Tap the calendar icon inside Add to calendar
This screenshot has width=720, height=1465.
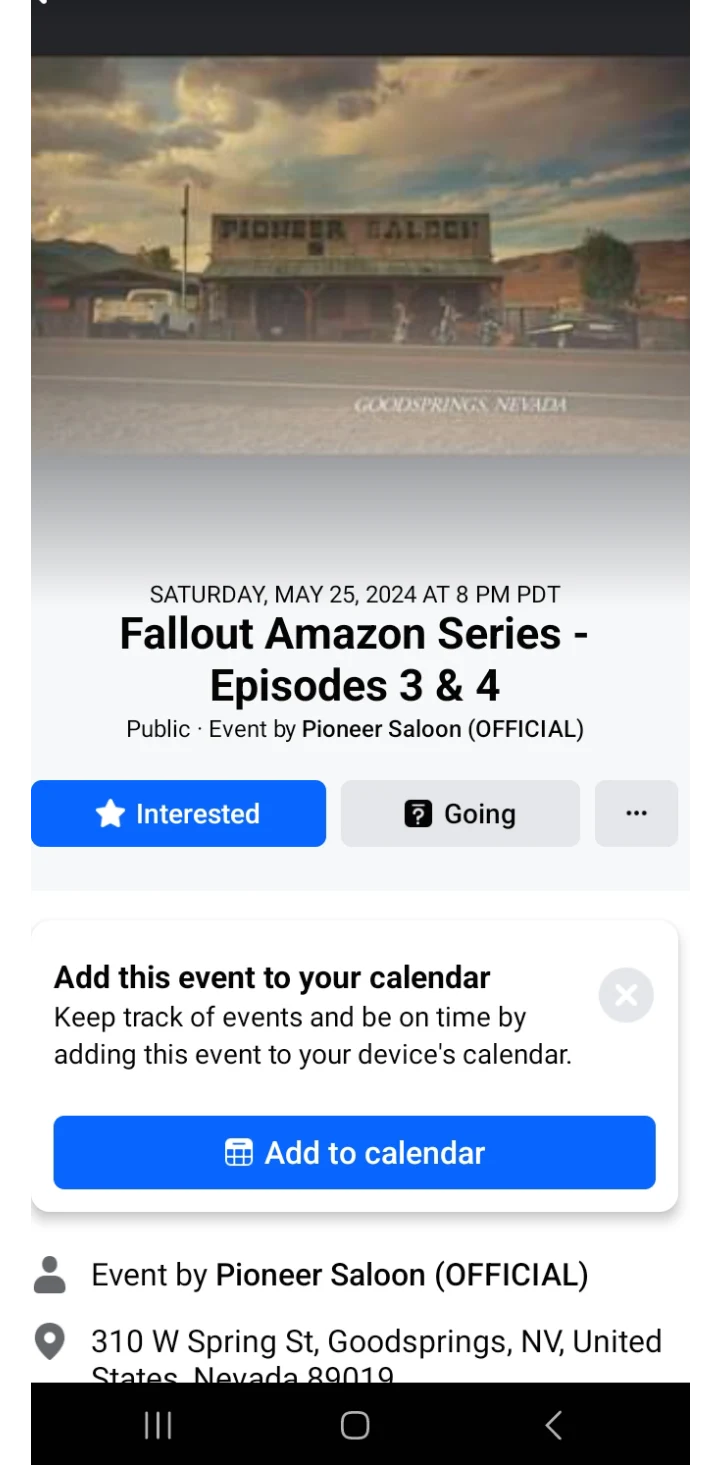(239, 1152)
